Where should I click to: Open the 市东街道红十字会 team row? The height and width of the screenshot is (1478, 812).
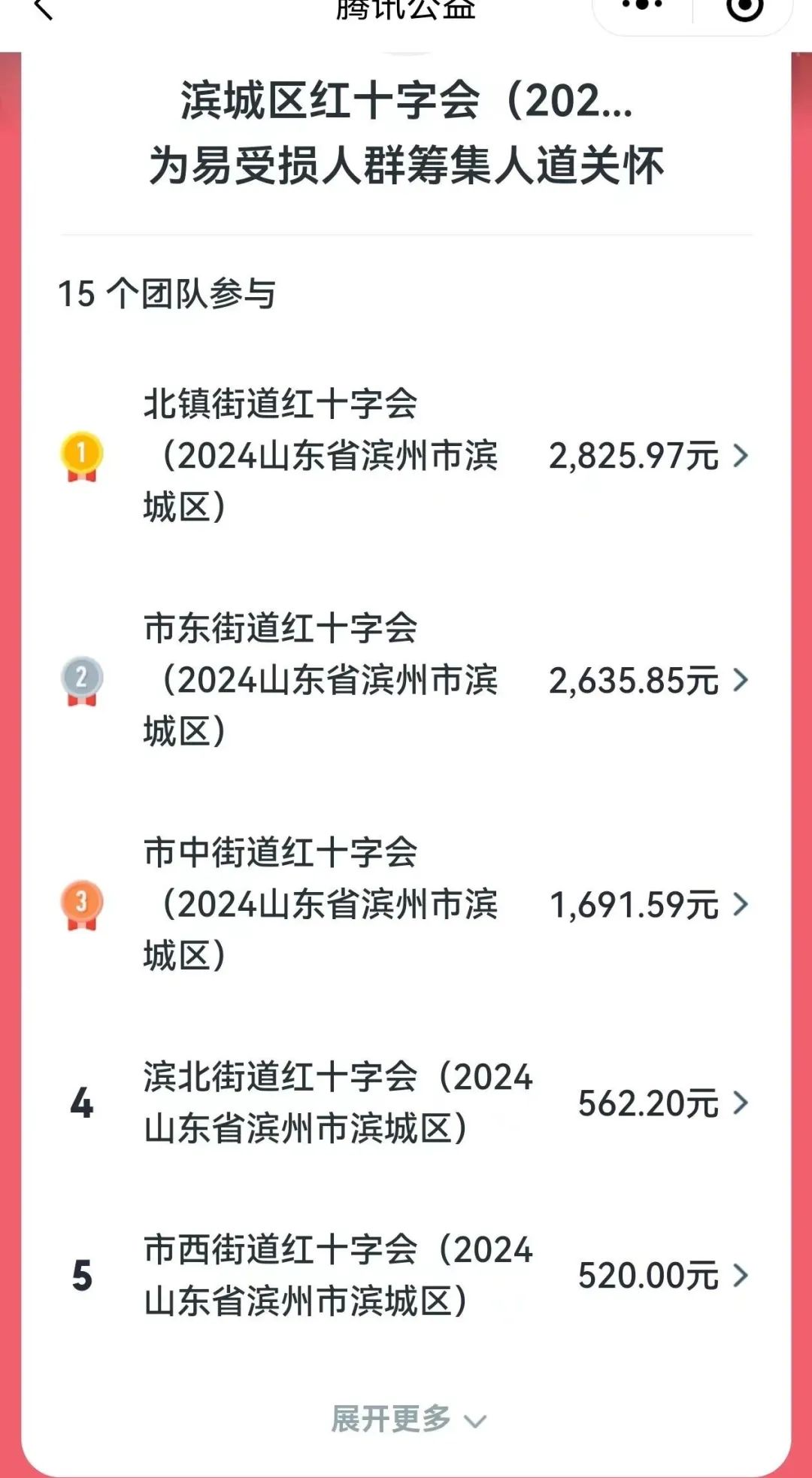406,680
